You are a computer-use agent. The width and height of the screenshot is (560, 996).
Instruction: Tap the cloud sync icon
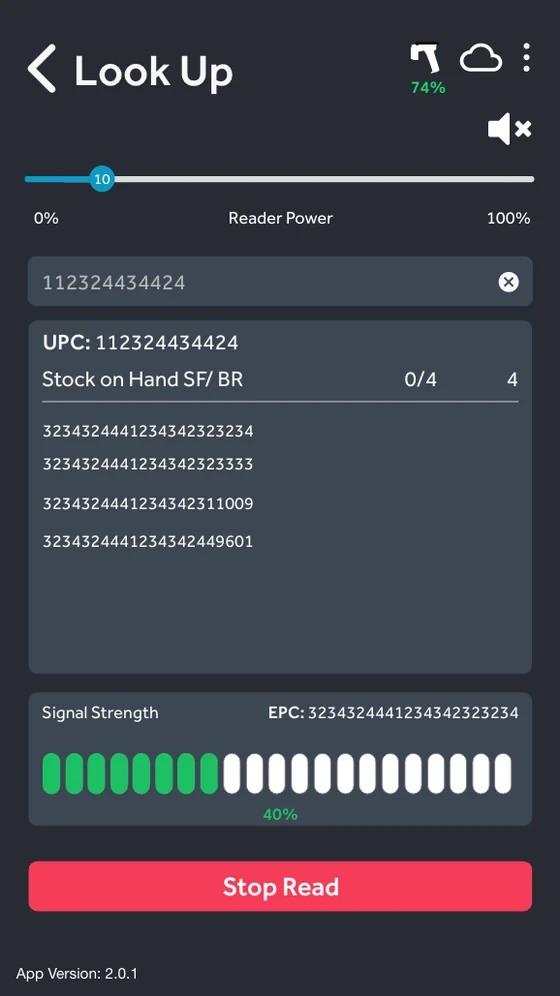point(481,59)
